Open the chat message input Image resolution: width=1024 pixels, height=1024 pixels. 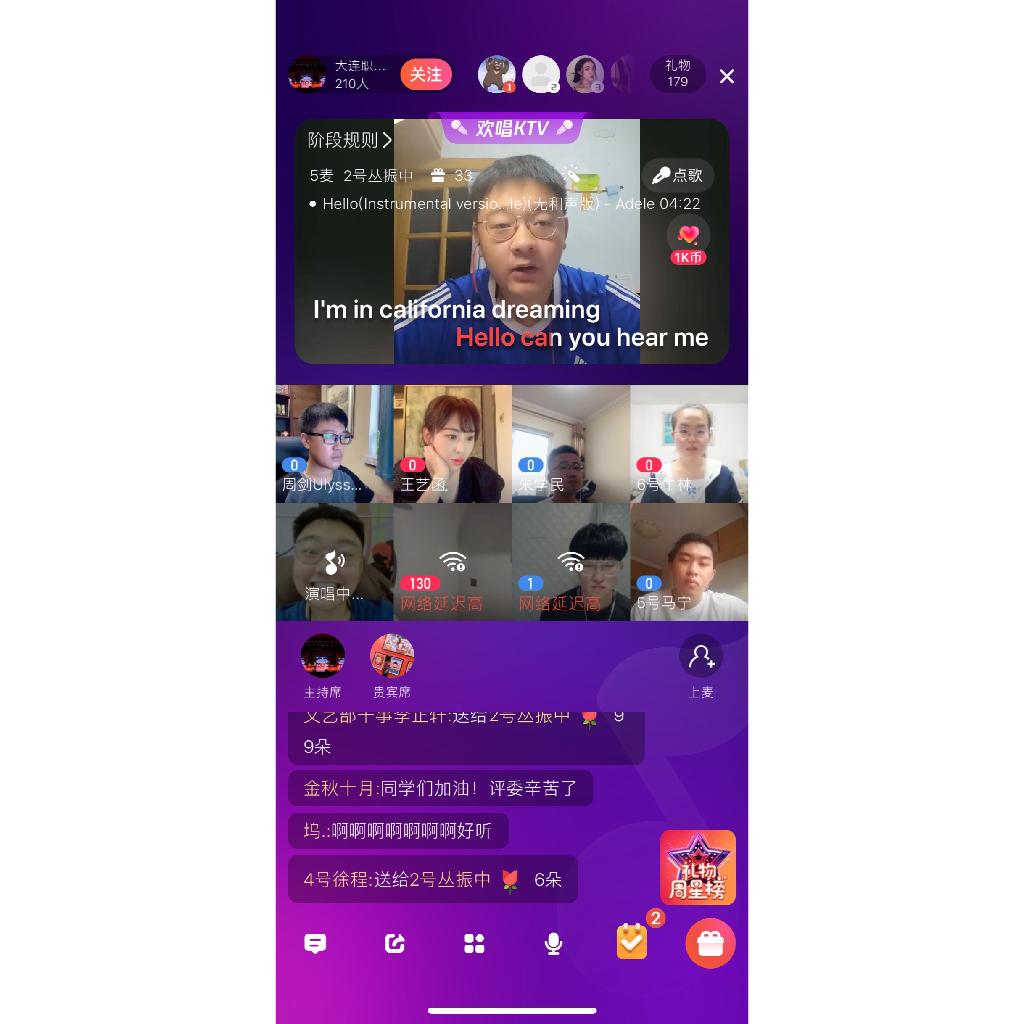tap(315, 943)
